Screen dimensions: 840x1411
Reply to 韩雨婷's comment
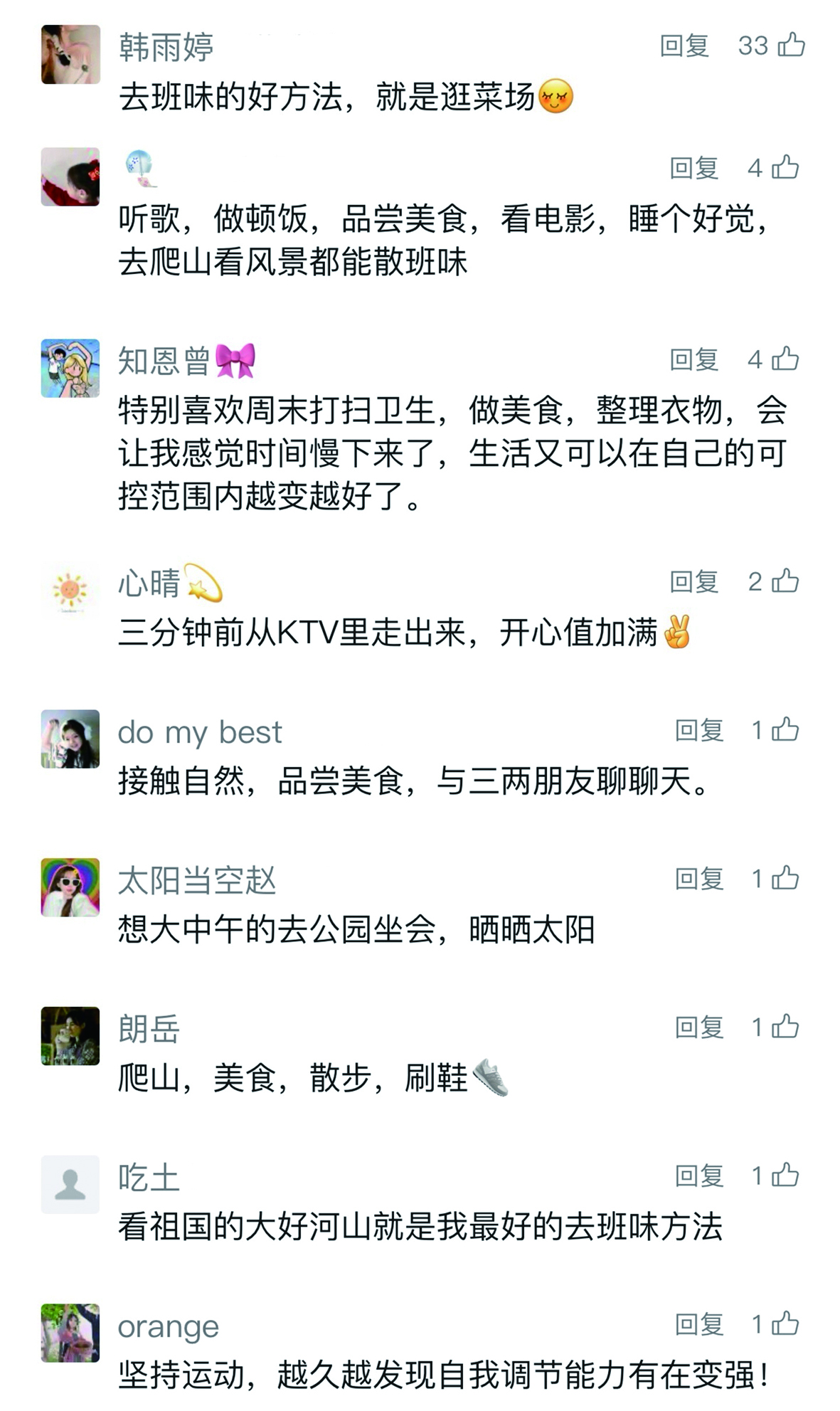tap(684, 46)
